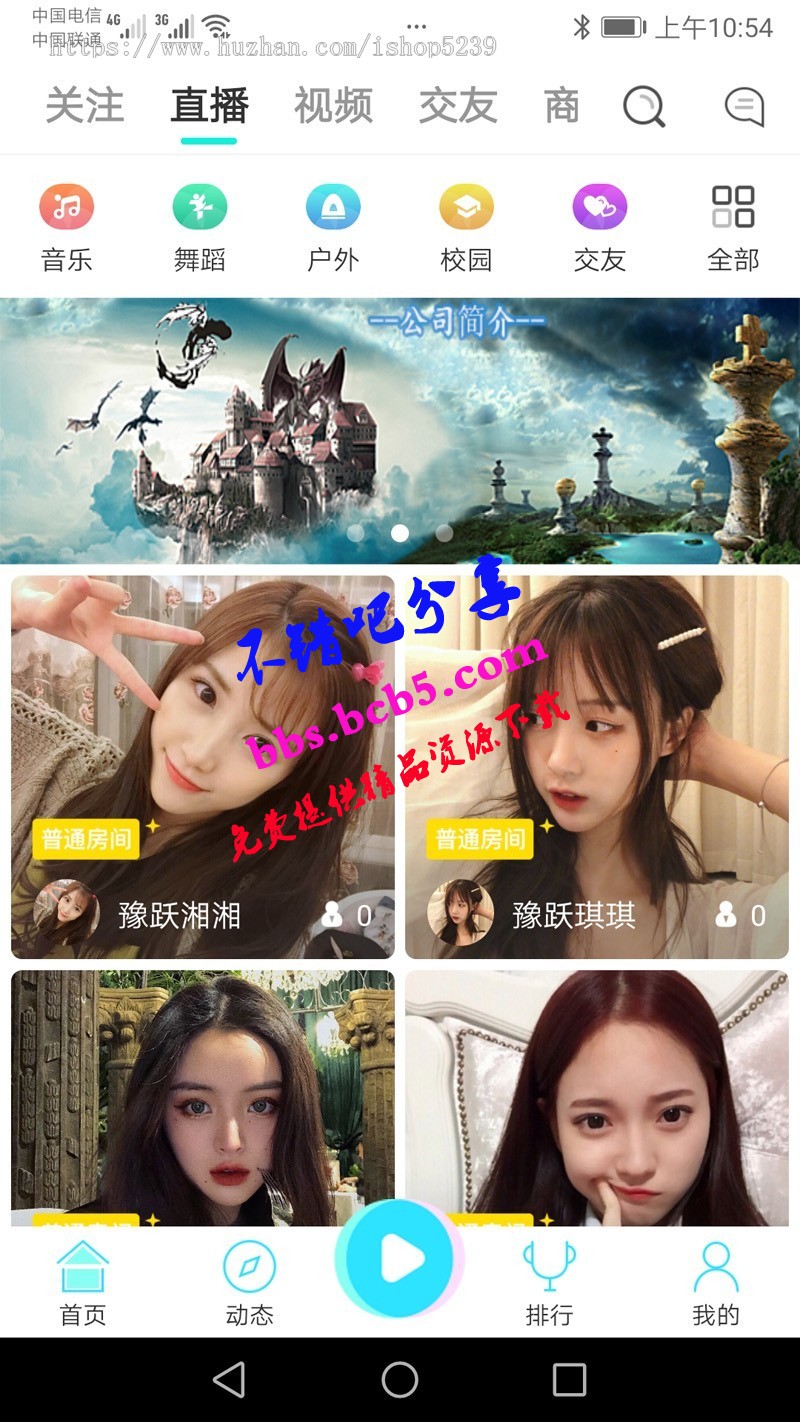Switch to the 关注 tab
The width and height of the screenshot is (800, 1422).
pos(85,106)
